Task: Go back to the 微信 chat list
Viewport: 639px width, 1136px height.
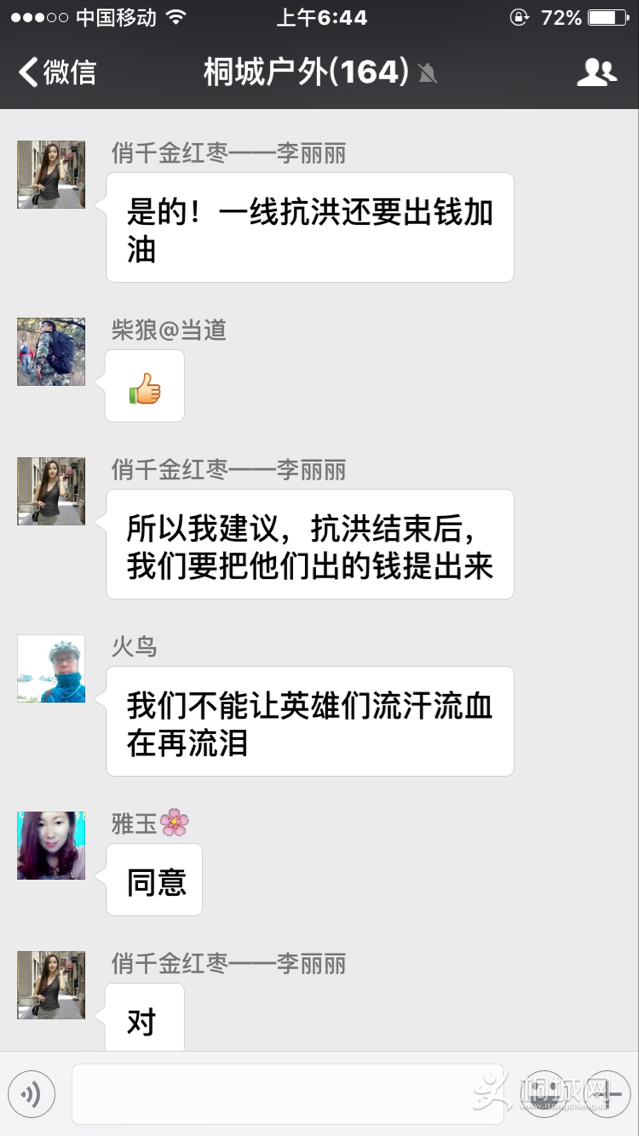Action: [x=58, y=72]
